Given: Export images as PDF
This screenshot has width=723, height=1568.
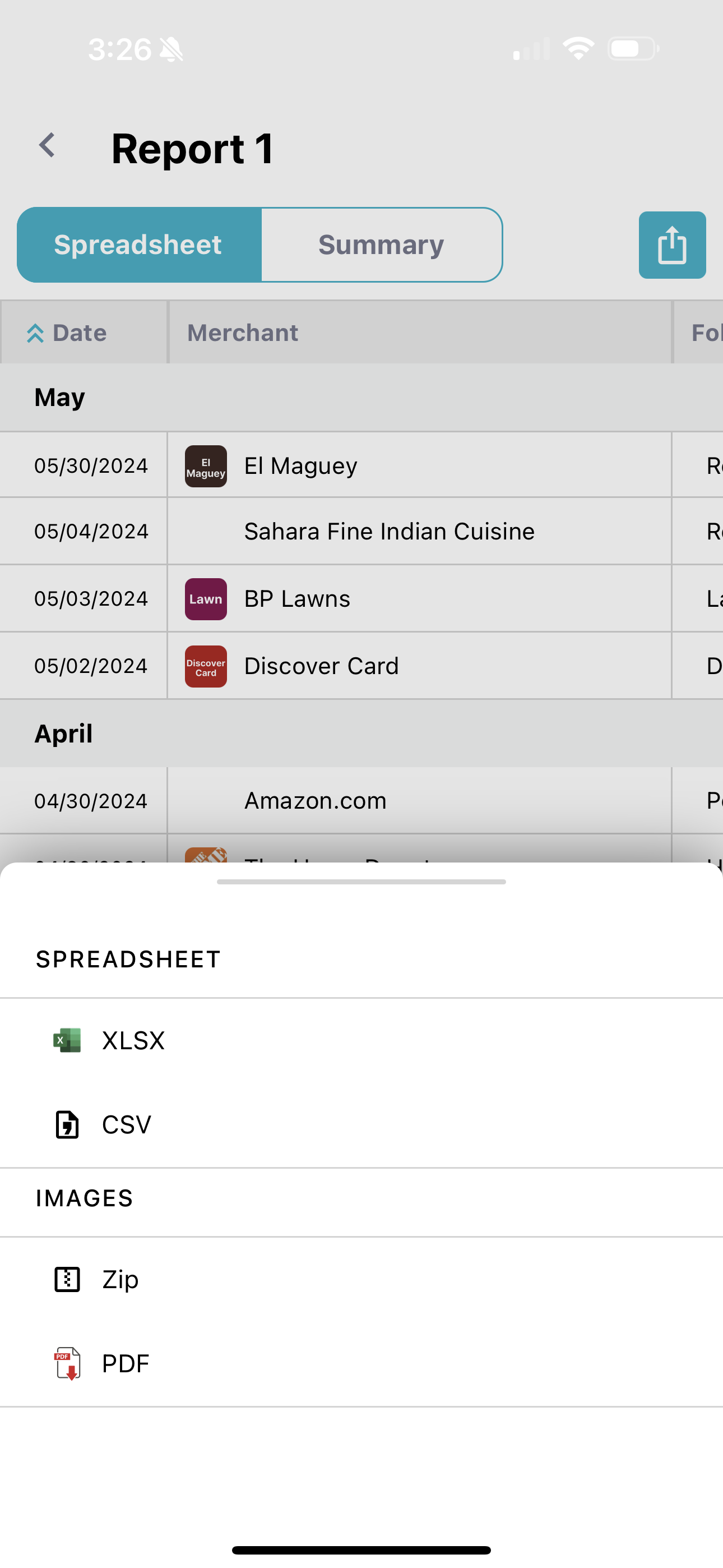Looking at the screenshot, I should [x=126, y=1363].
